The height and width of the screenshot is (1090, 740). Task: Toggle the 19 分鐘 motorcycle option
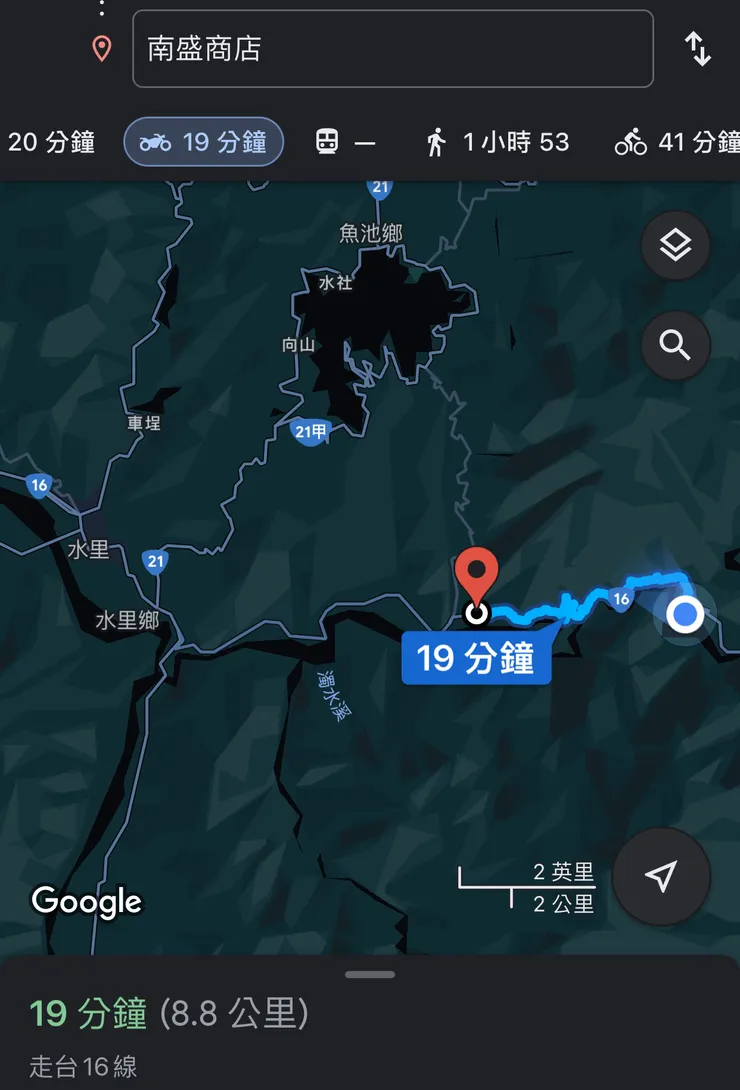click(203, 142)
